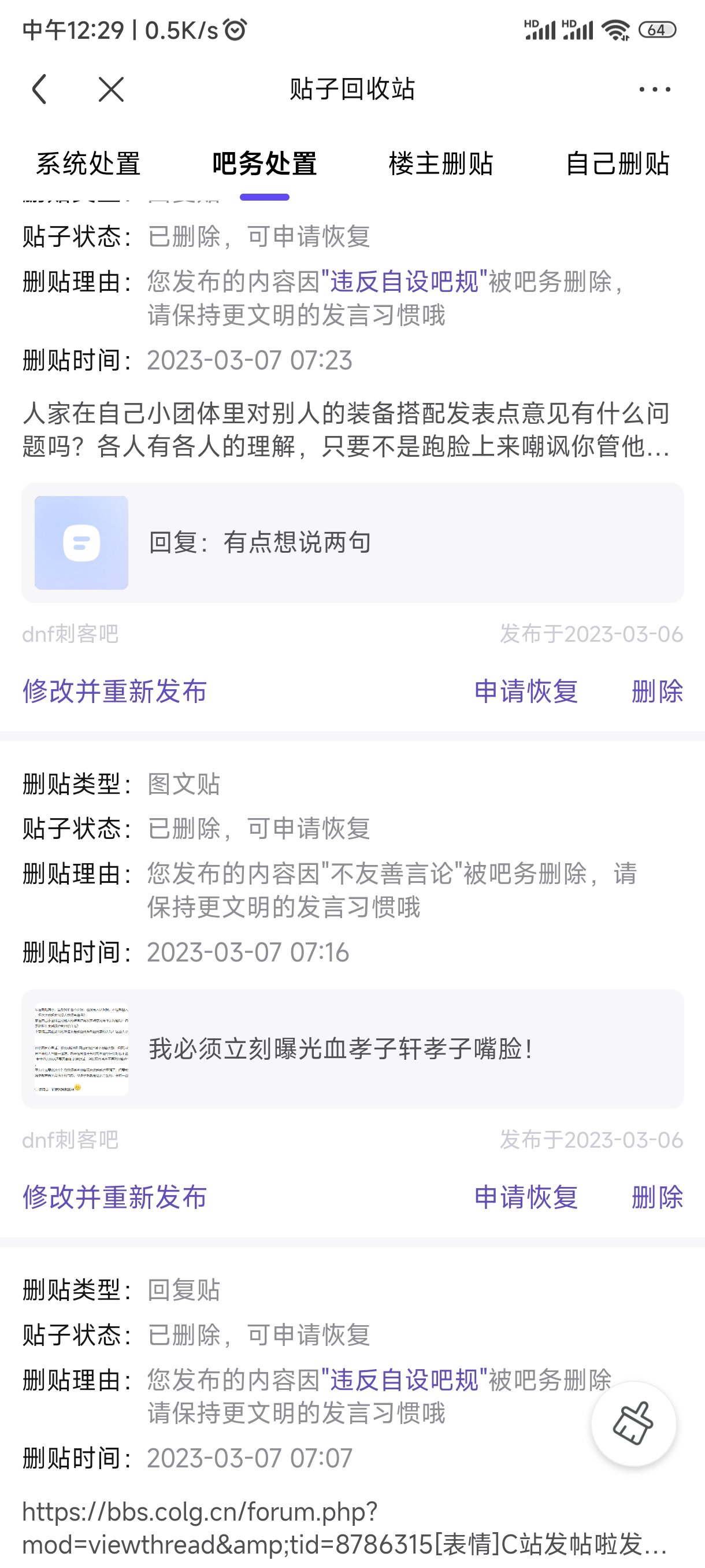Open the 违反自设吧规 link dated 07:23

[404, 282]
